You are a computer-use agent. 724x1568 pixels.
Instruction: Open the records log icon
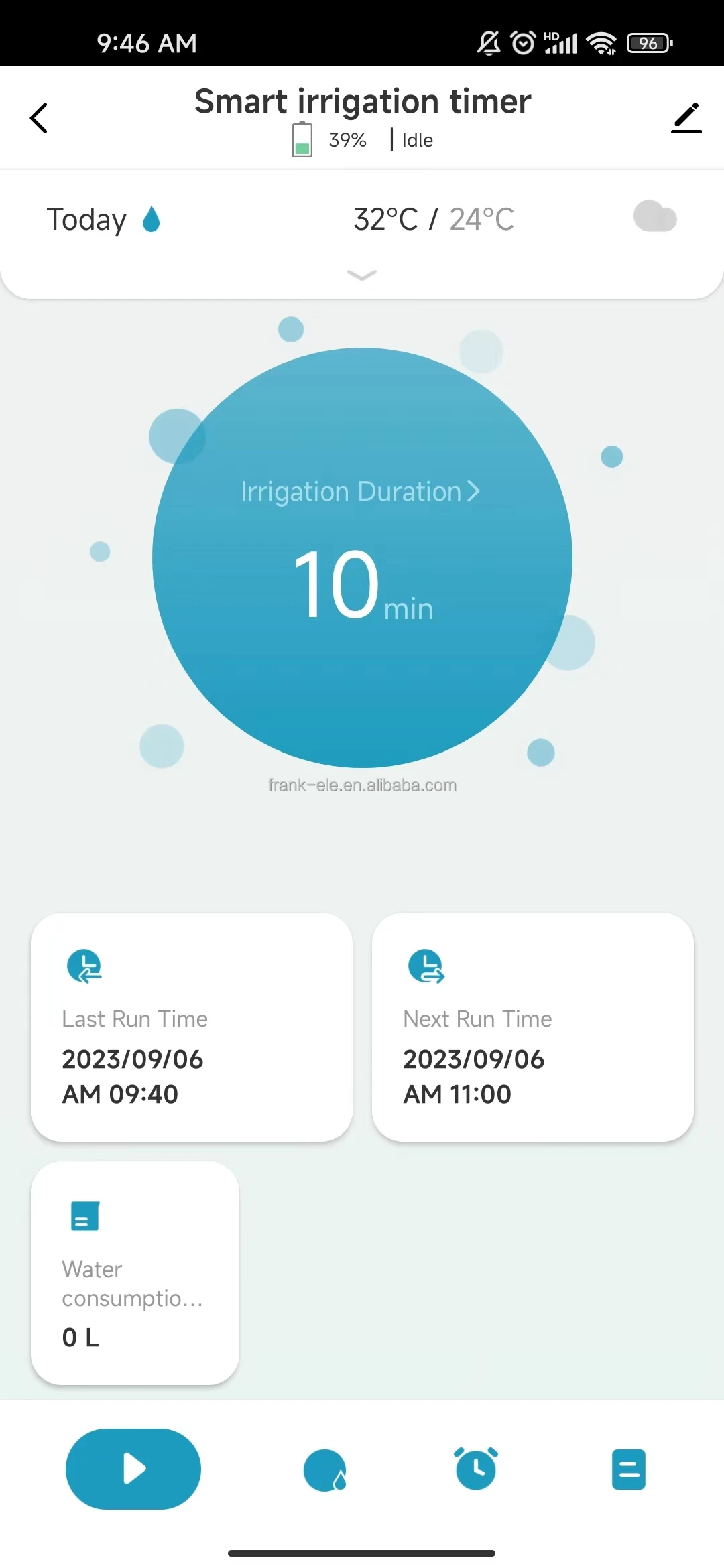[628, 1469]
